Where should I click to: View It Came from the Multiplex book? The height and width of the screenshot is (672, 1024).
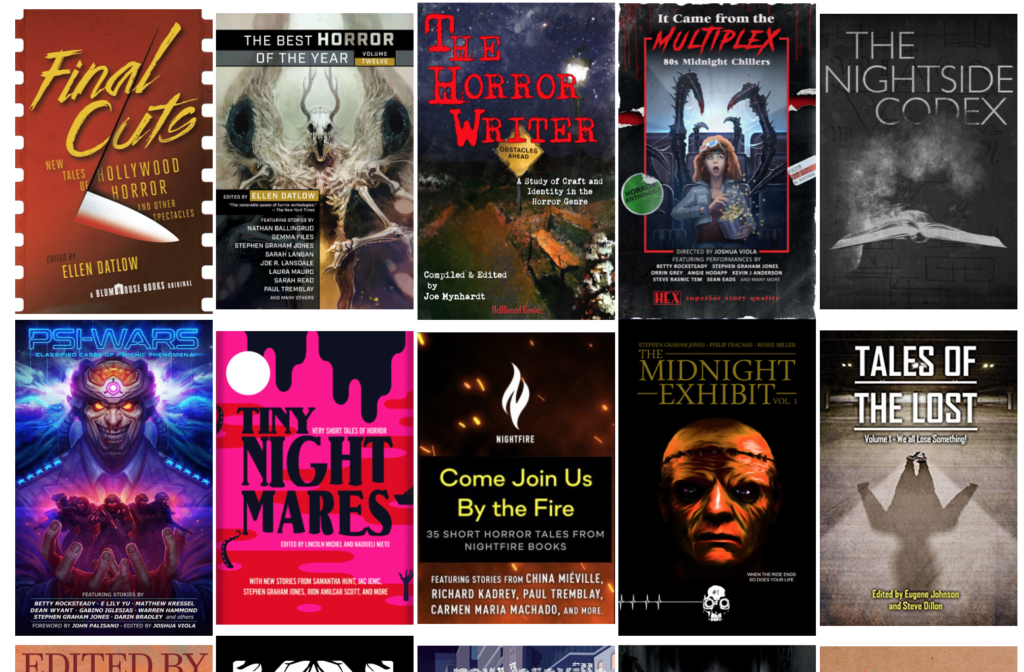pyautogui.click(x=717, y=160)
